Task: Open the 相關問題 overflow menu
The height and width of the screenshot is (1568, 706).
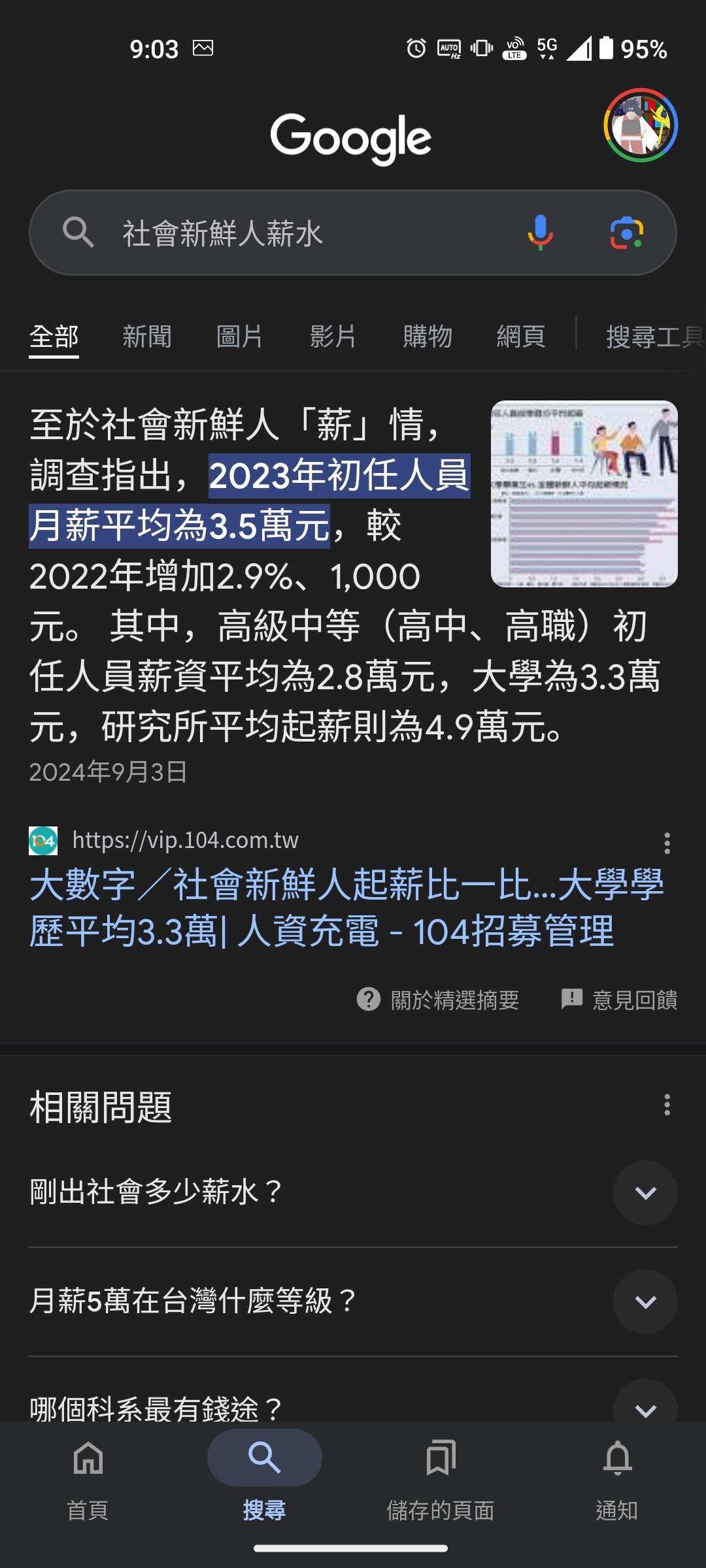Action: [x=667, y=1105]
